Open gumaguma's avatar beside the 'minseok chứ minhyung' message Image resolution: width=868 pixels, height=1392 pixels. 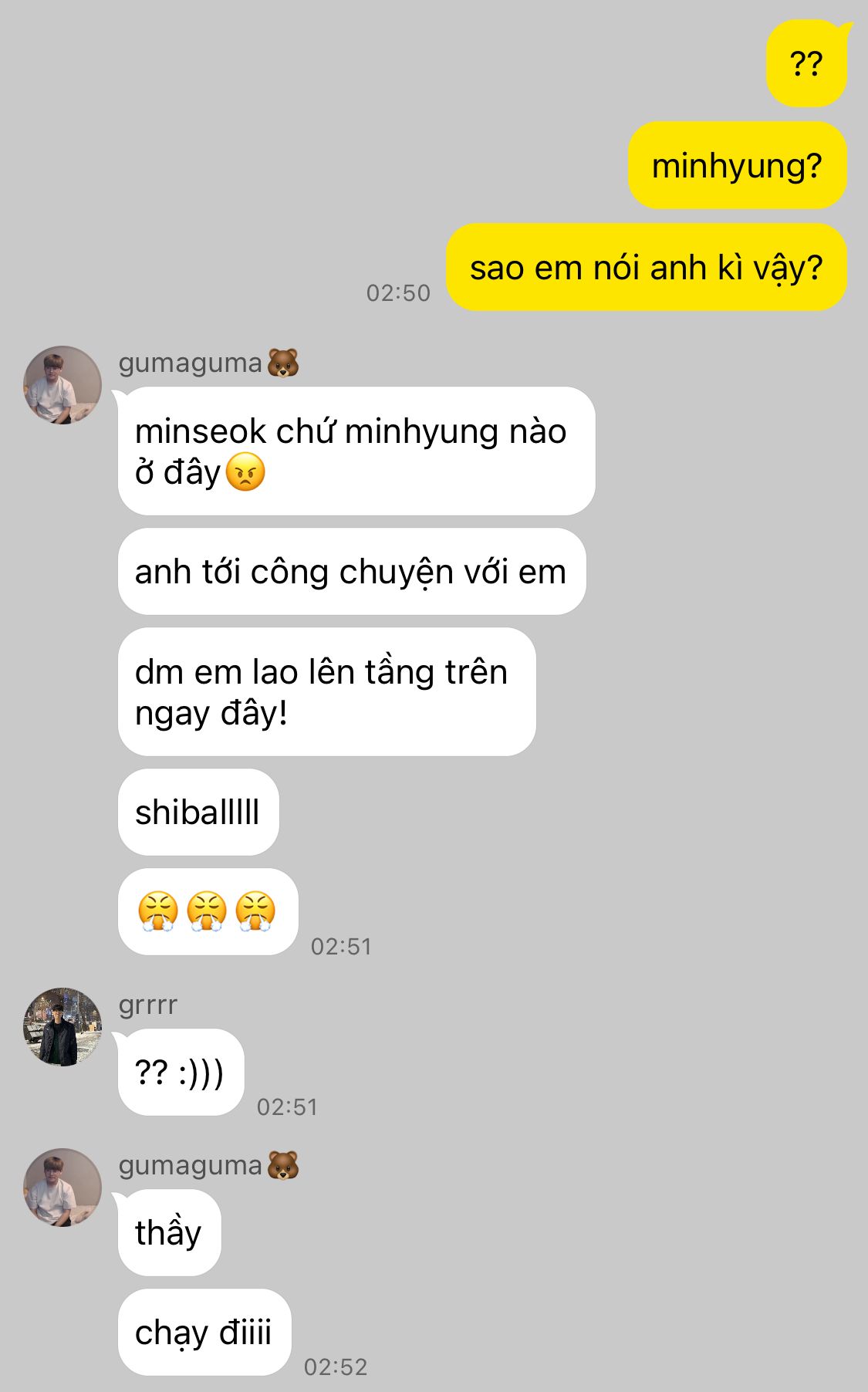tap(62, 384)
